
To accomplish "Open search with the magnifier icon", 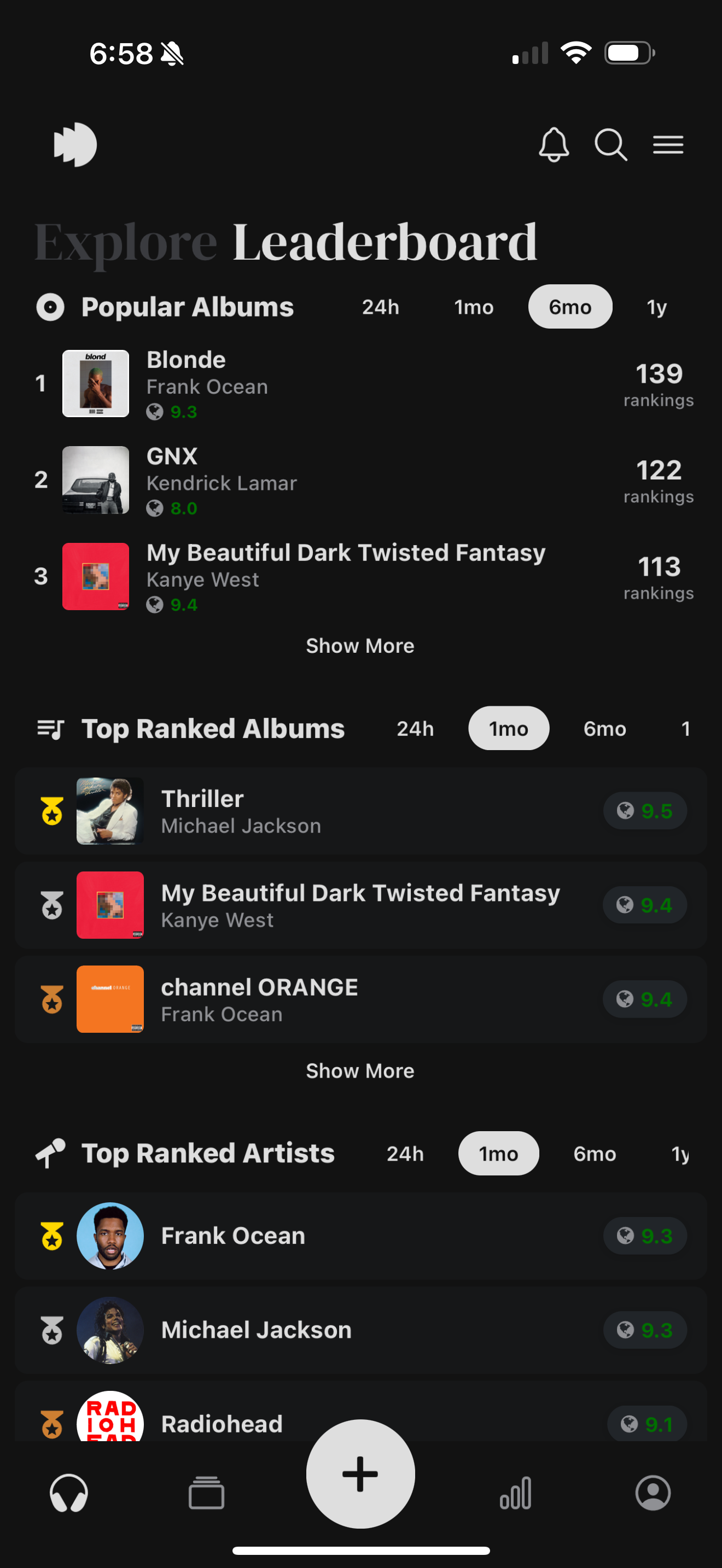I will click(x=610, y=145).
